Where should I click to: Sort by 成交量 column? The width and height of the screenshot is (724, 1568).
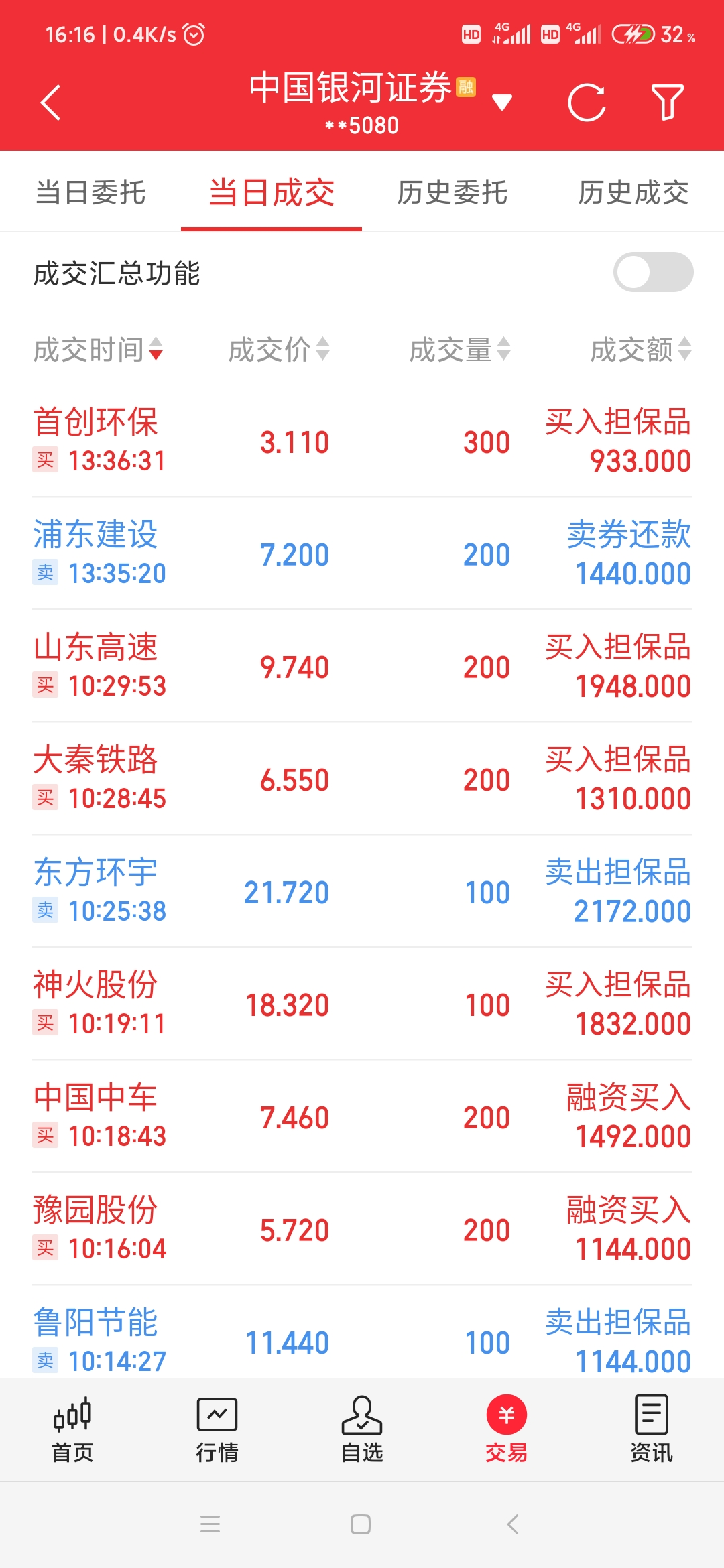coord(460,349)
